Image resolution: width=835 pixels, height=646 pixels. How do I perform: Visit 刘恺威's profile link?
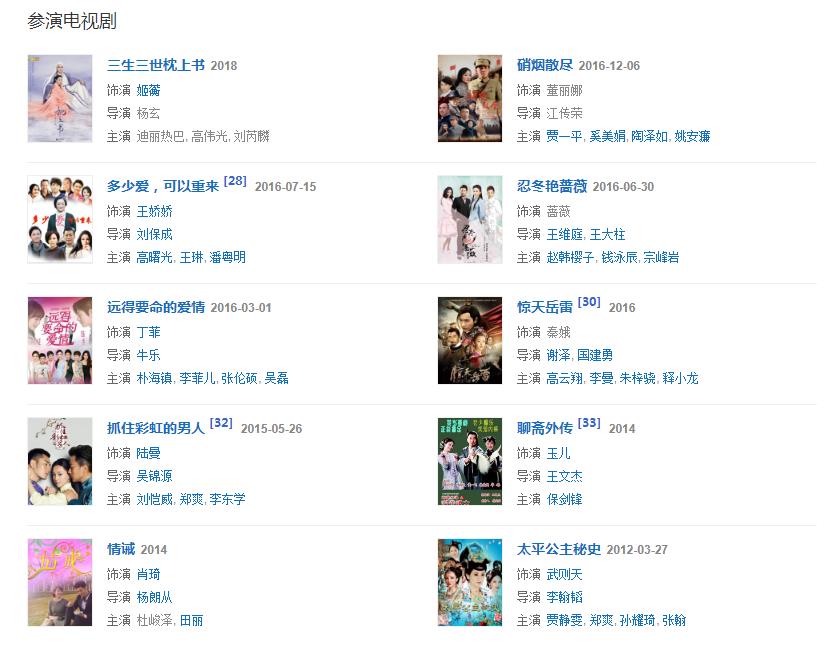[155, 499]
